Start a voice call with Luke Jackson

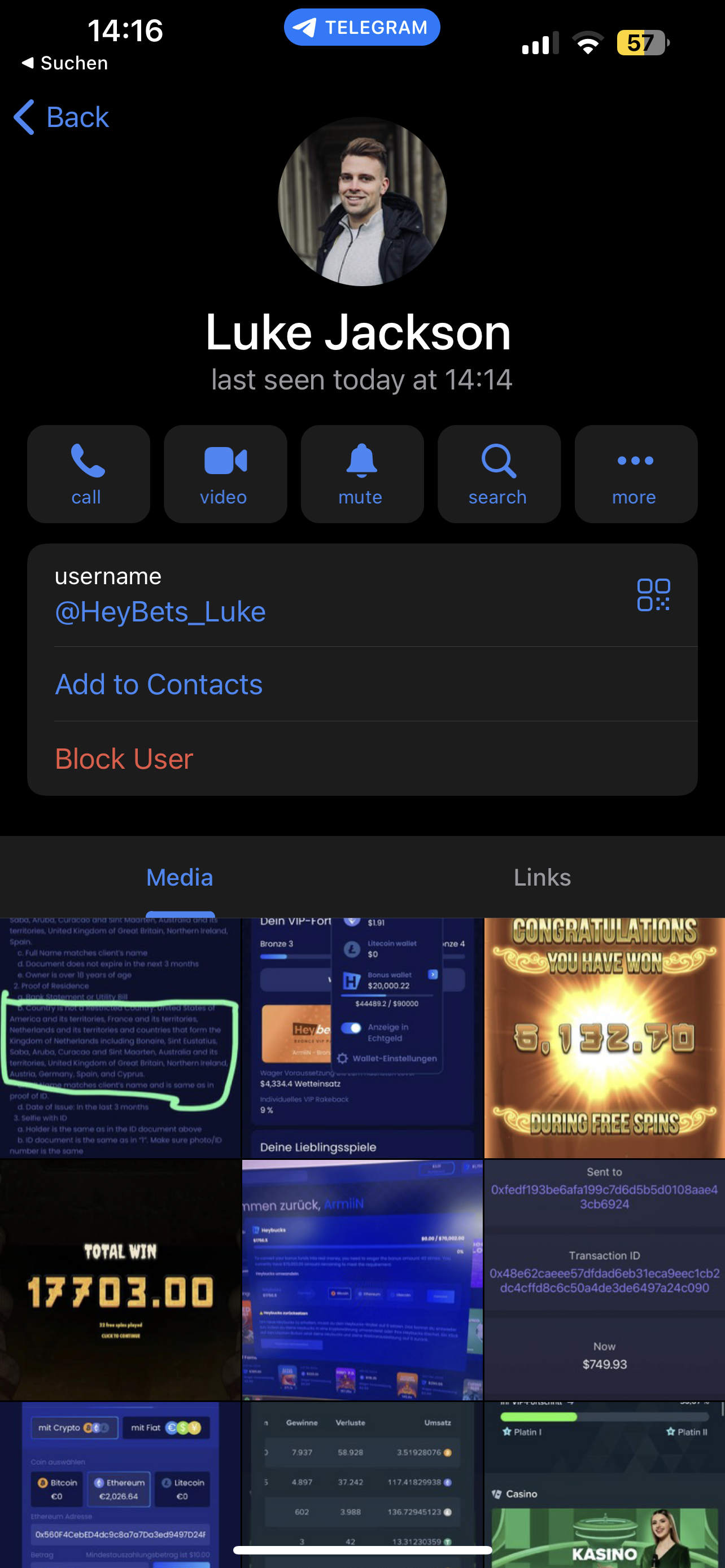(x=88, y=474)
